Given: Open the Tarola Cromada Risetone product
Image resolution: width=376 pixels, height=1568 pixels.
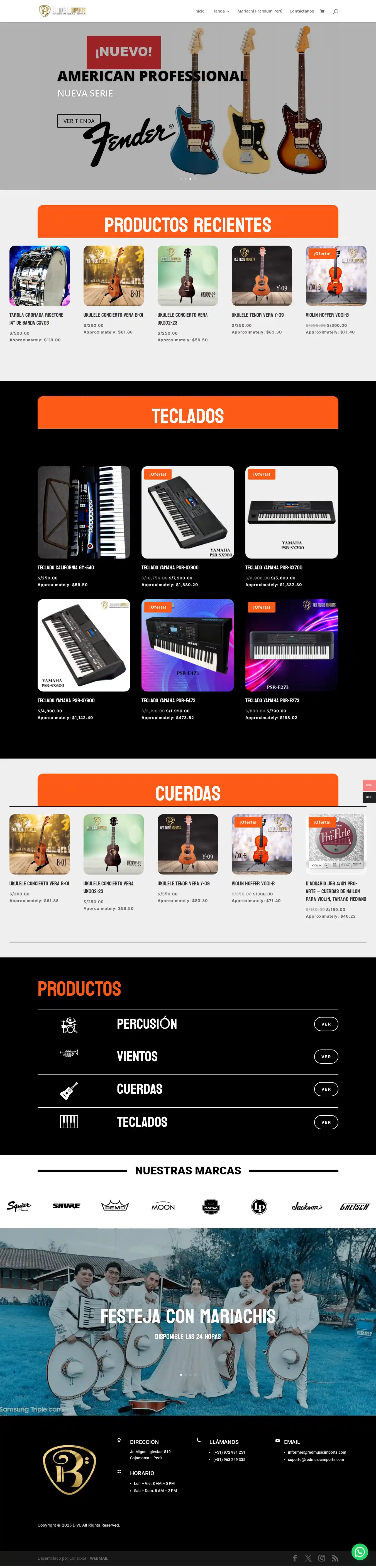Looking at the screenshot, I should 40,276.
